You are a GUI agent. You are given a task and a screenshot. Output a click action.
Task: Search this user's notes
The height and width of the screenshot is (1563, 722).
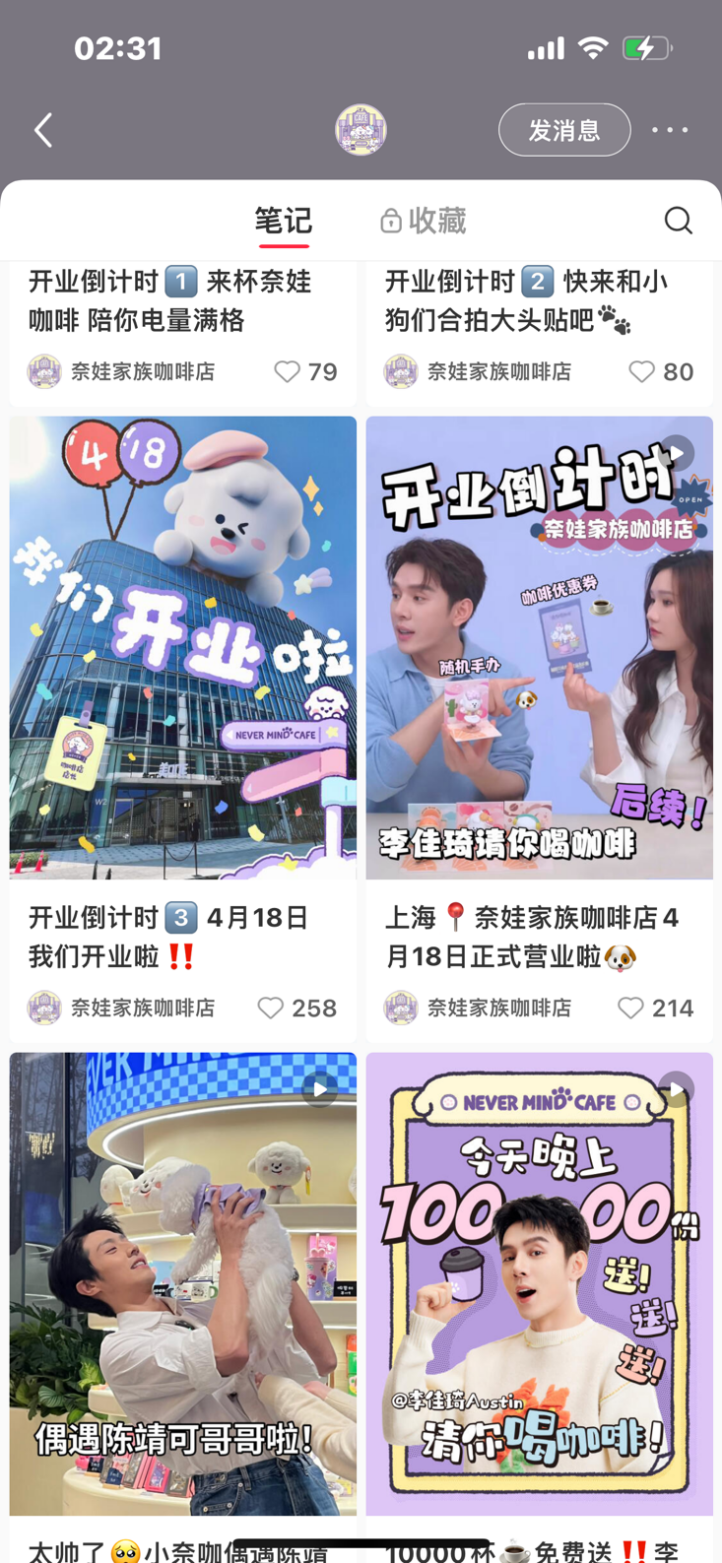click(678, 221)
